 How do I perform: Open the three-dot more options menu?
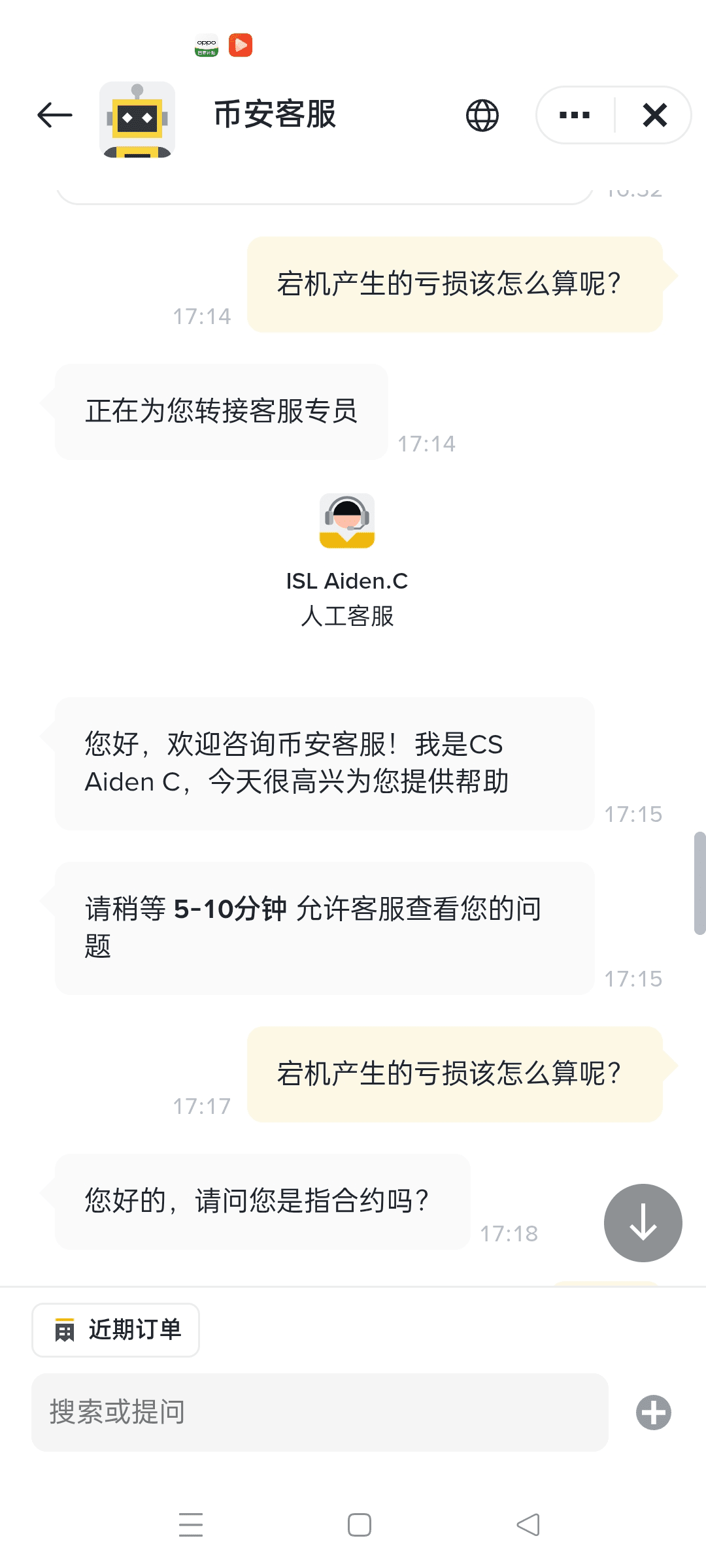point(575,116)
